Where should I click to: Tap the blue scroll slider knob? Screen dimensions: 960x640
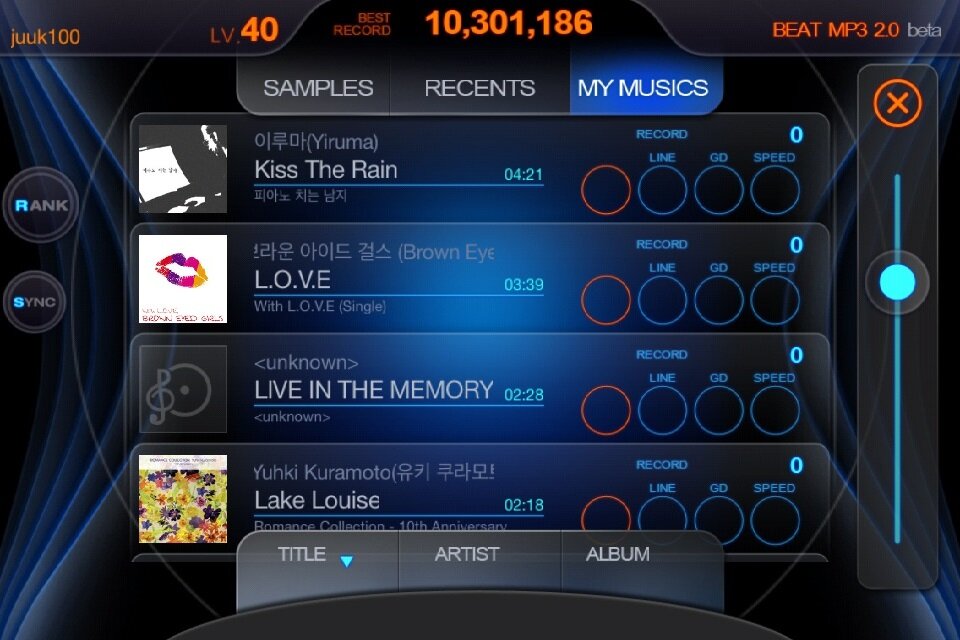point(898,282)
